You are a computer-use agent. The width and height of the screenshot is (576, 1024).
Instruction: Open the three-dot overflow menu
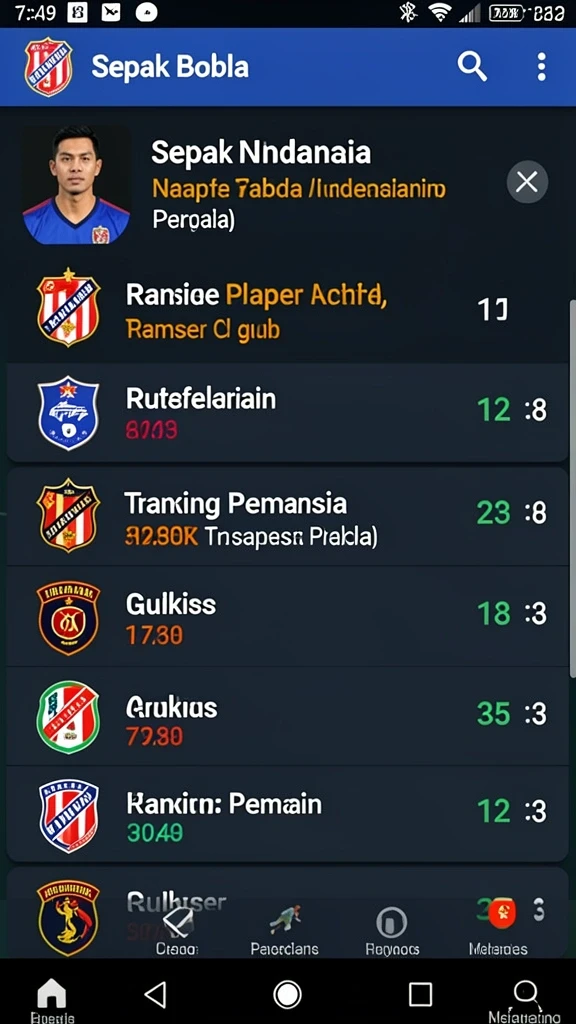tap(541, 67)
